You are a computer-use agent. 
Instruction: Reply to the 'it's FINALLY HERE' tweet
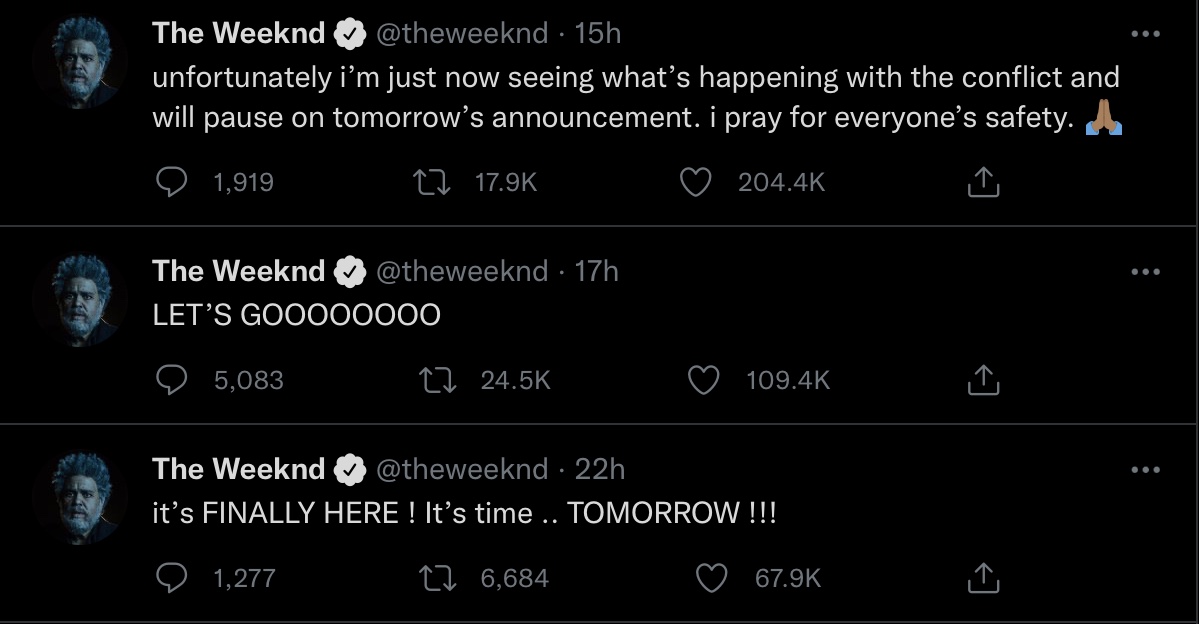click(173, 578)
